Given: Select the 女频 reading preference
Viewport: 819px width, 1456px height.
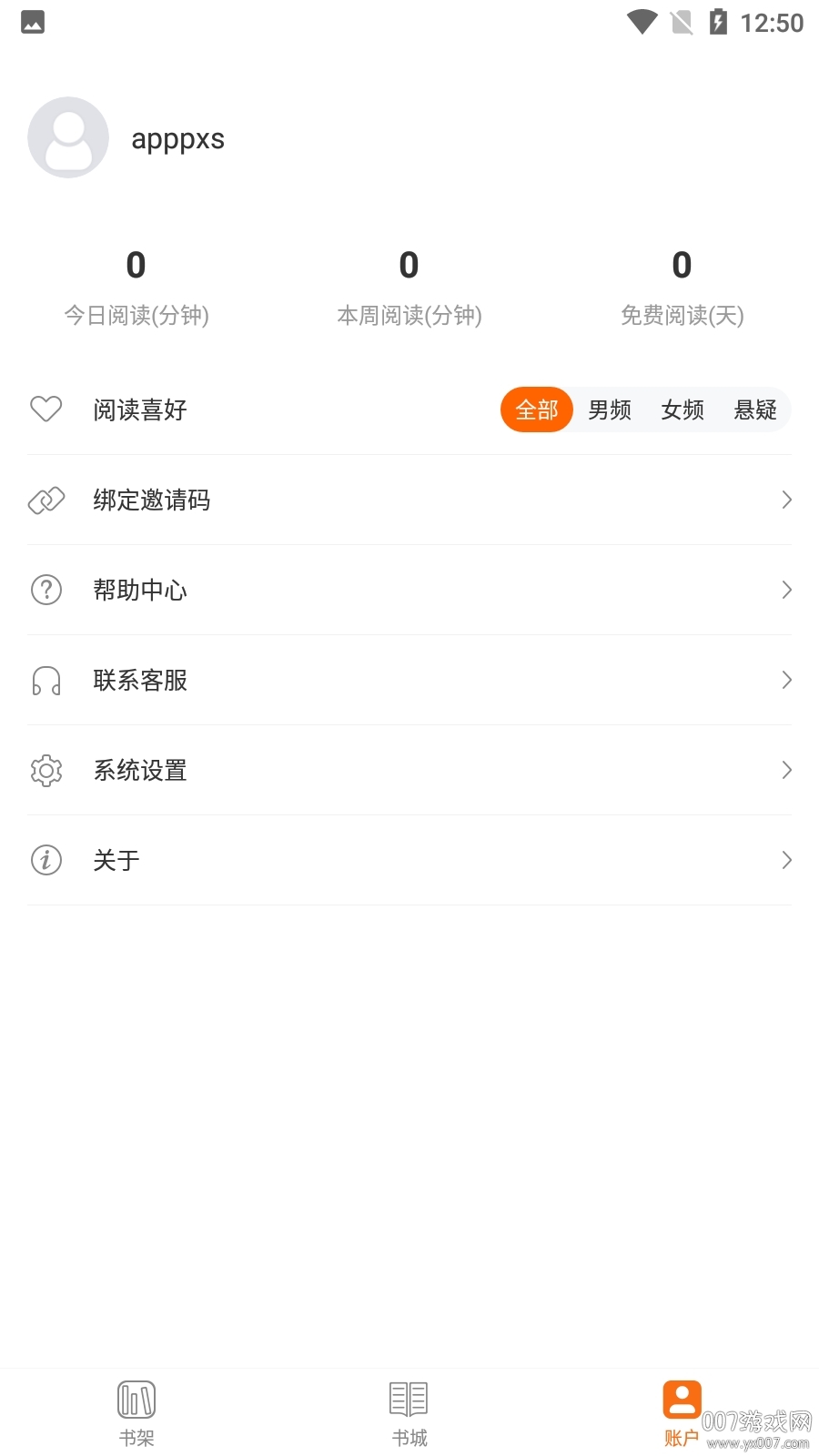Looking at the screenshot, I should pos(682,409).
